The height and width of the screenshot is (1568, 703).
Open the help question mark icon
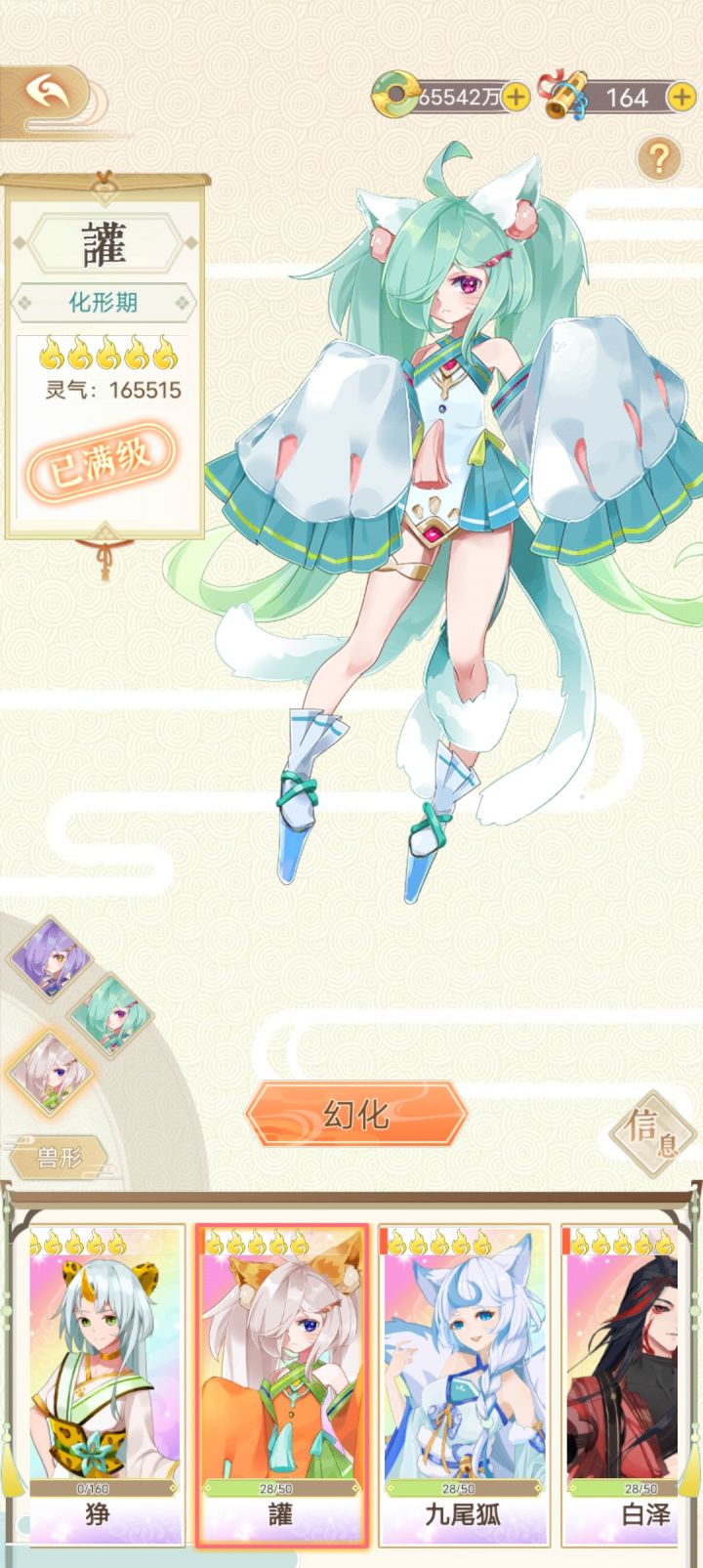(x=656, y=158)
